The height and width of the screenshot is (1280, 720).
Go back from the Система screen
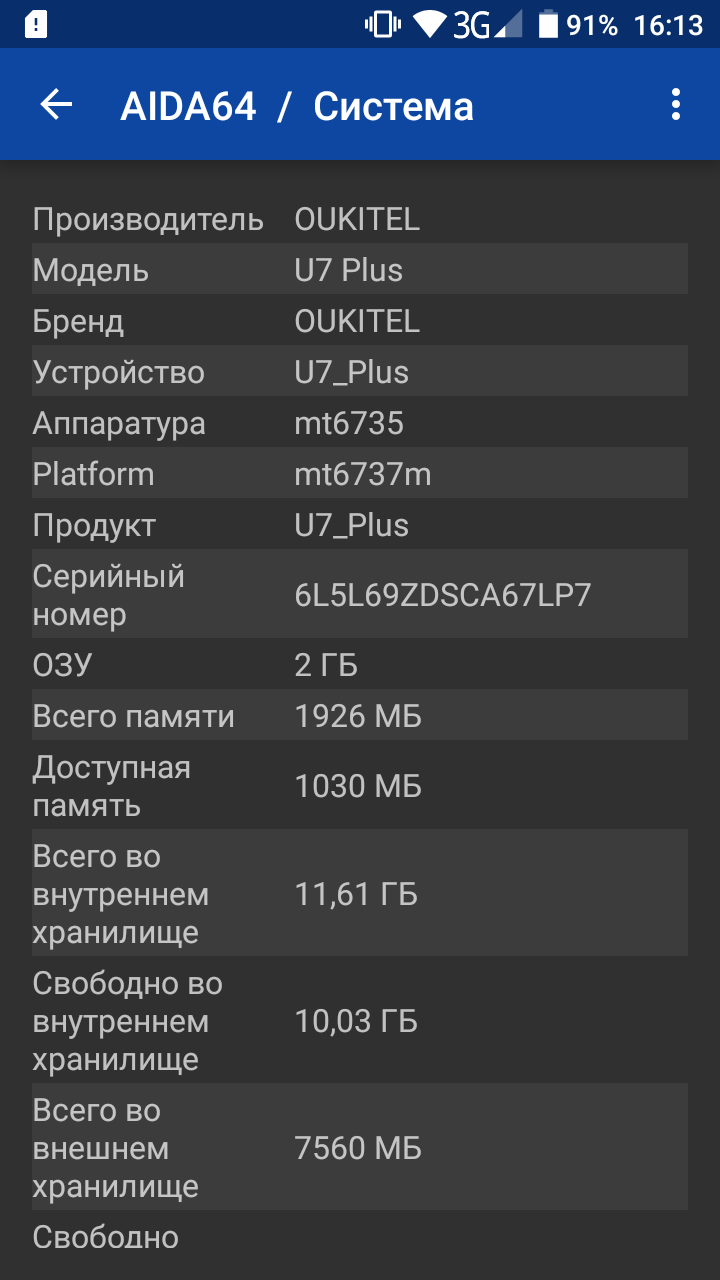(56, 105)
